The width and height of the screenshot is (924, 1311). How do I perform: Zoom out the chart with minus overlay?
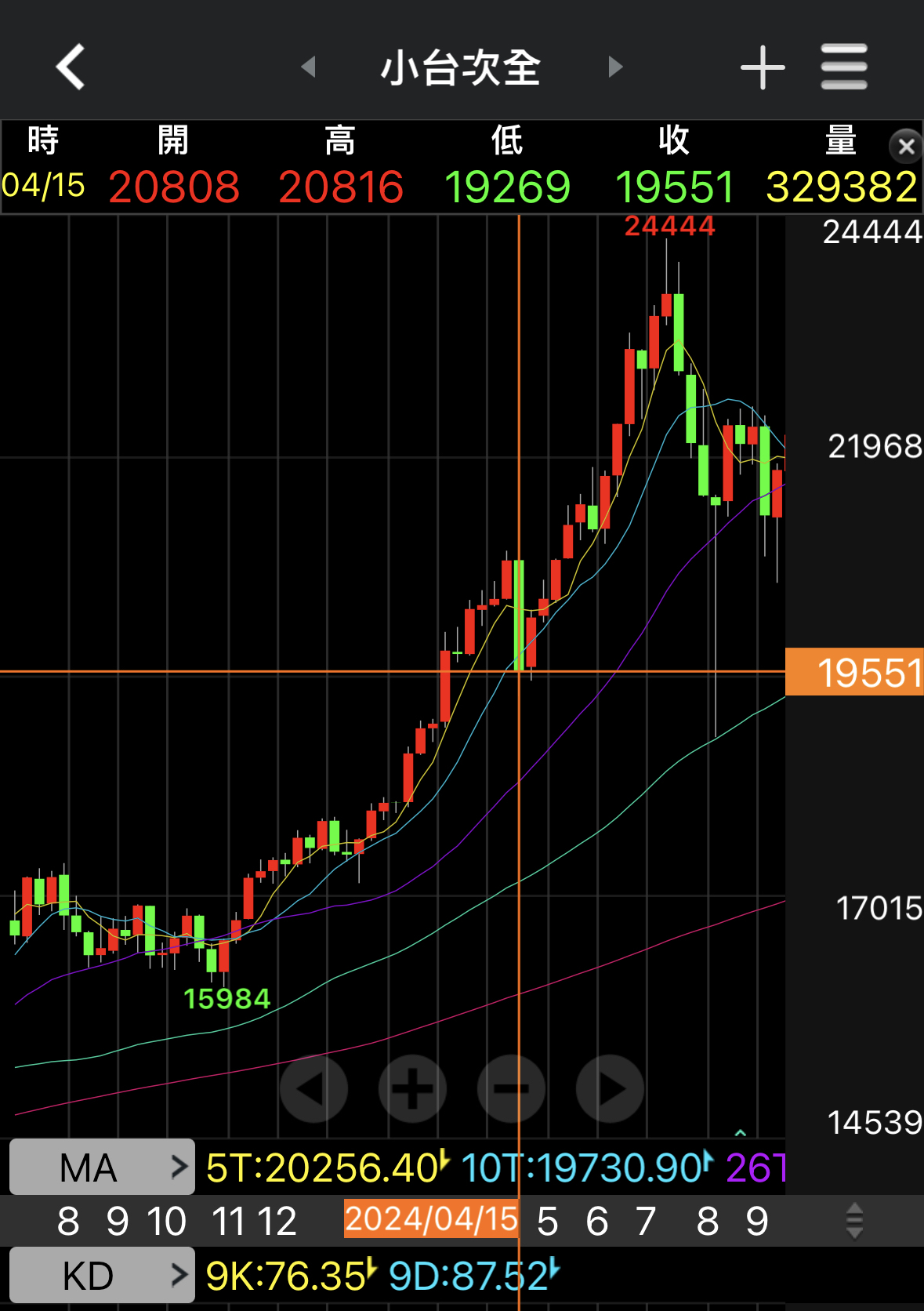coord(511,1088)
